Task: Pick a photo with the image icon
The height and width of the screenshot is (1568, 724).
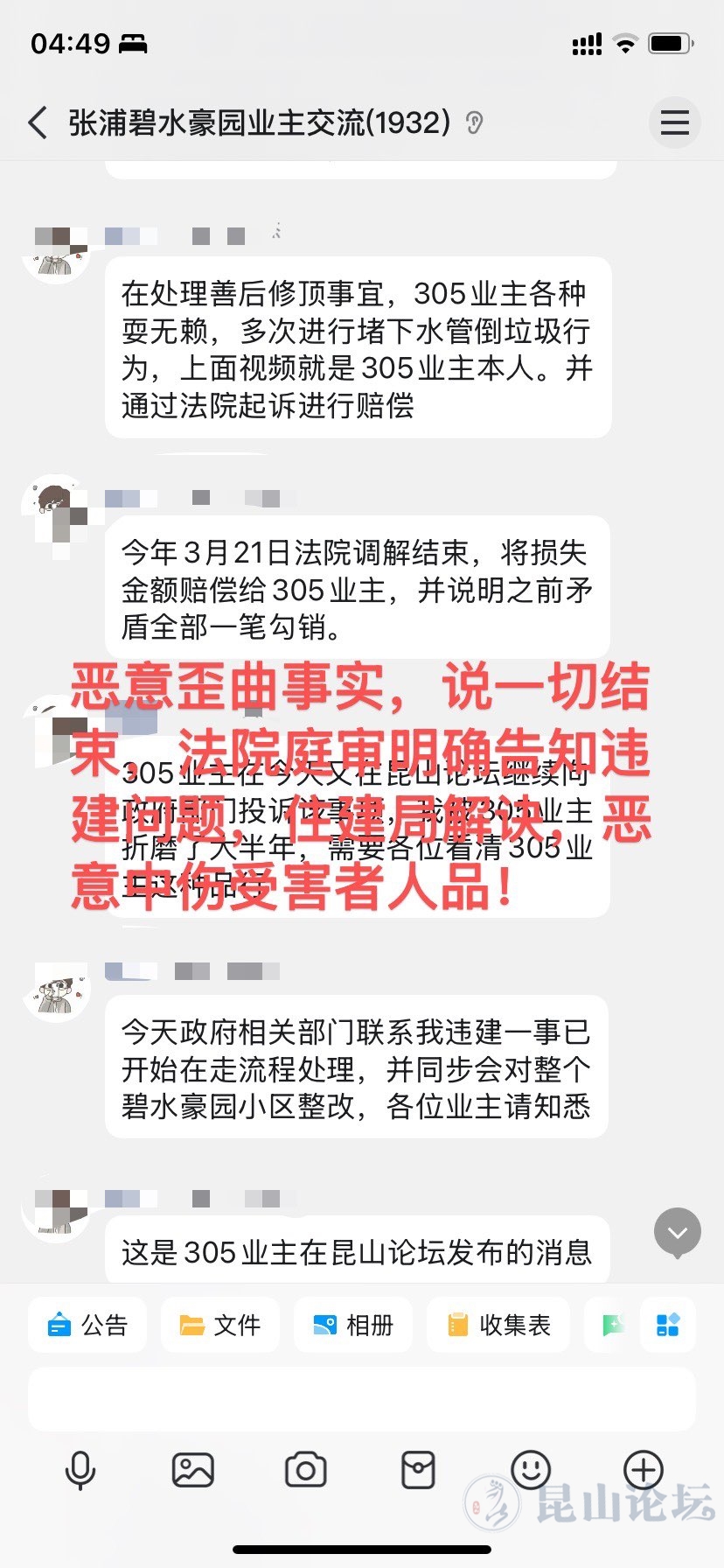Action: (x=192, y=1470)
